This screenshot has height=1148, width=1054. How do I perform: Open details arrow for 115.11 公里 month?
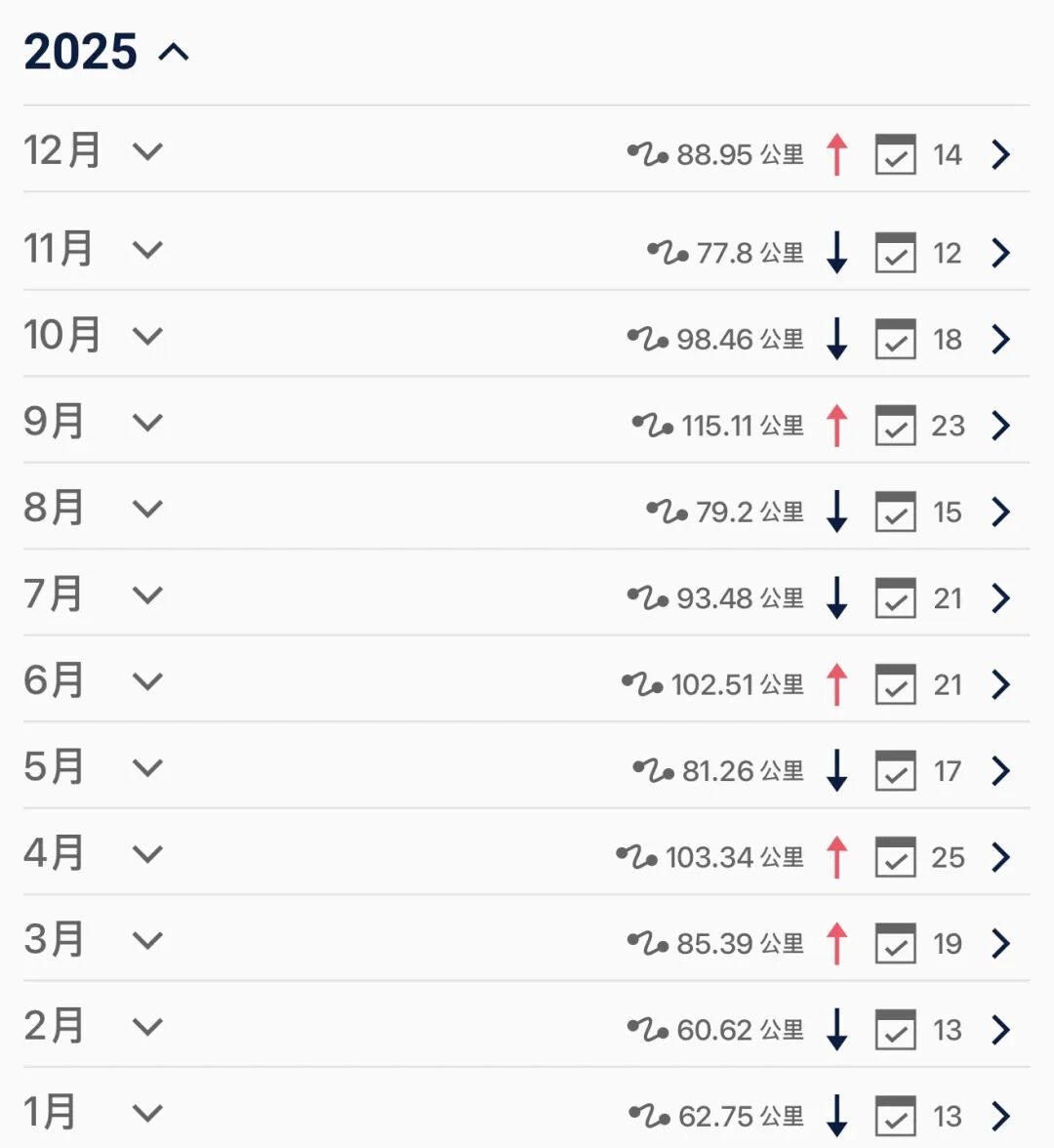(x=1000, y=426)
